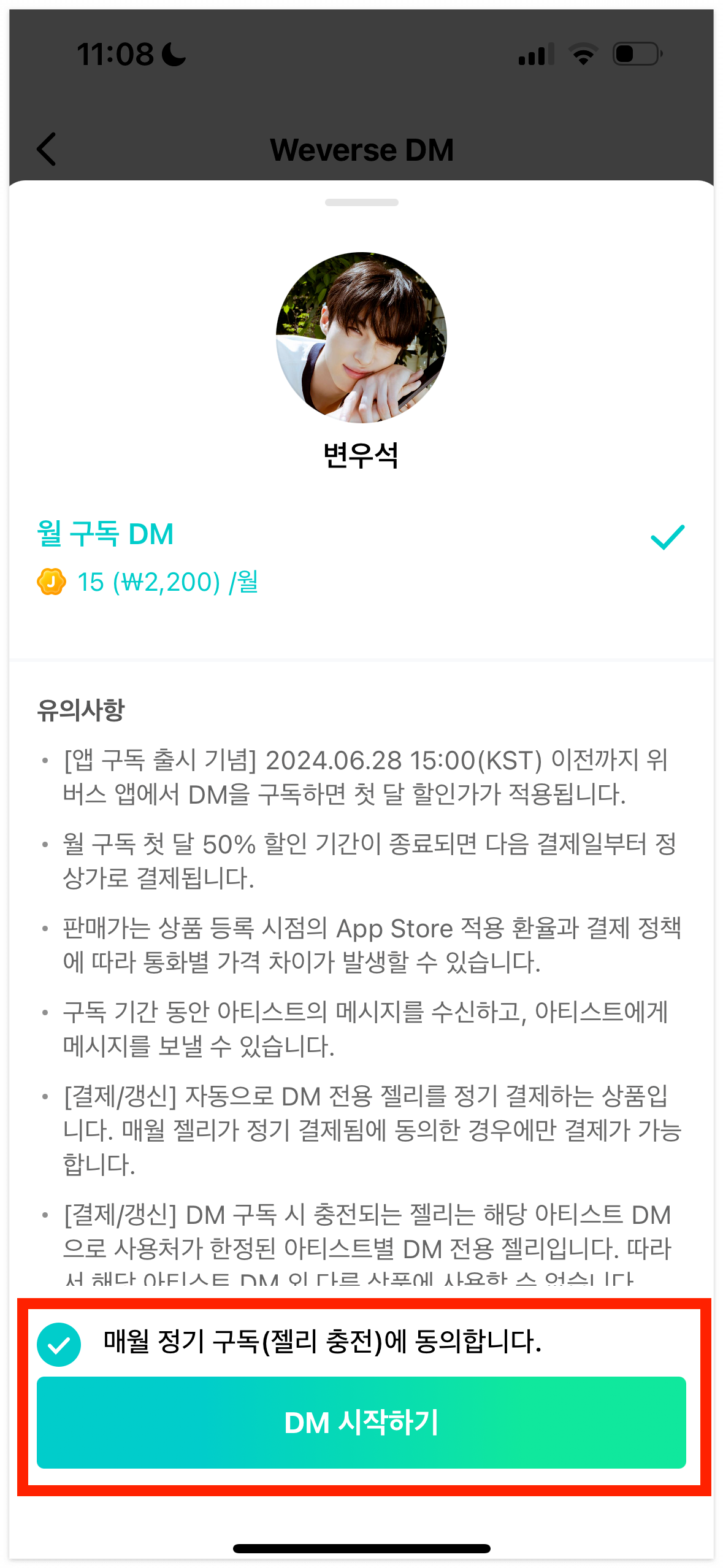Open the Weverse DM title header
Viewport: 723px width, 1568px height.
361,149
